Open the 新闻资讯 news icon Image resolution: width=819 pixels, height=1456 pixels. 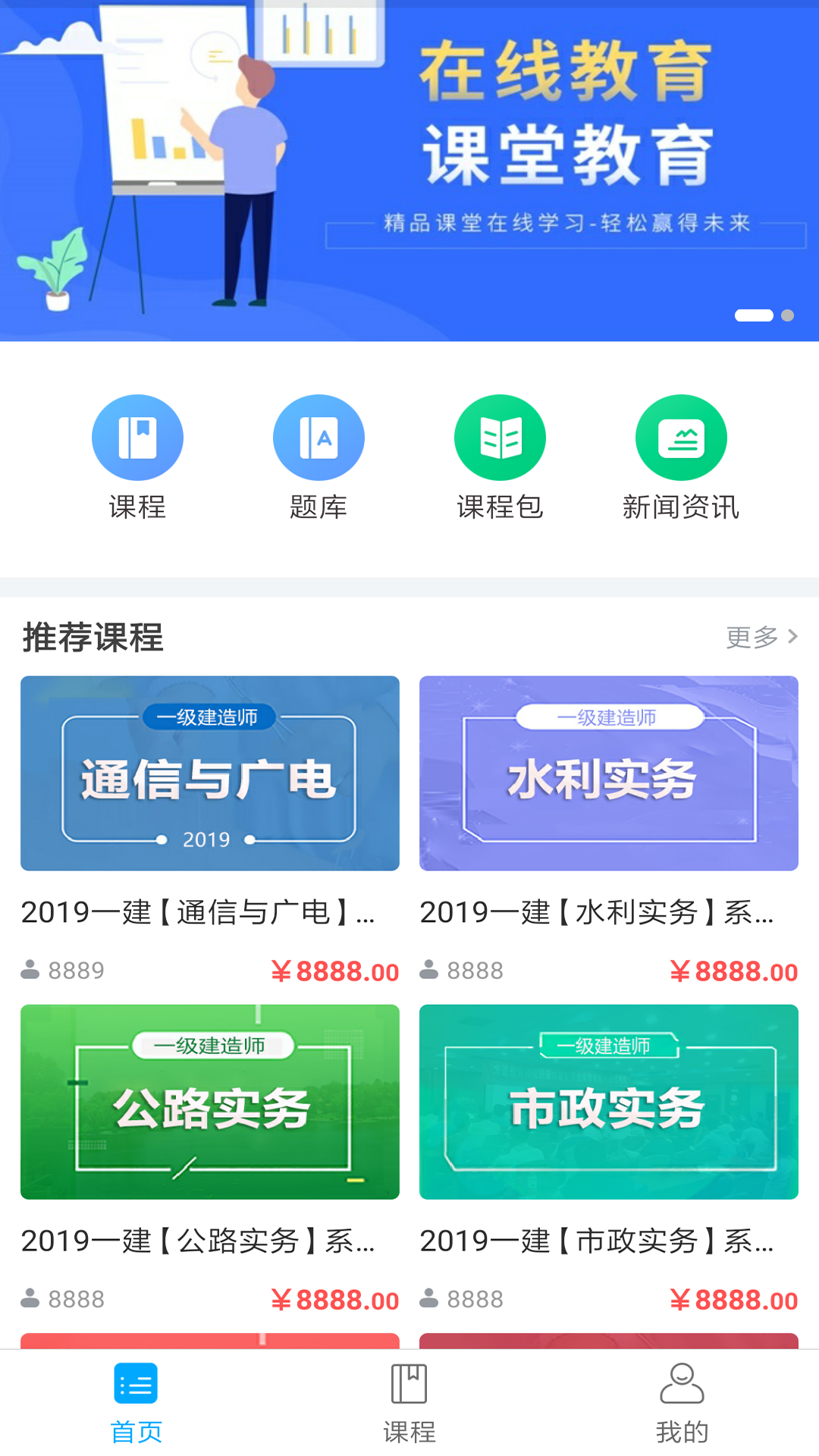click(x=681, y=437)
